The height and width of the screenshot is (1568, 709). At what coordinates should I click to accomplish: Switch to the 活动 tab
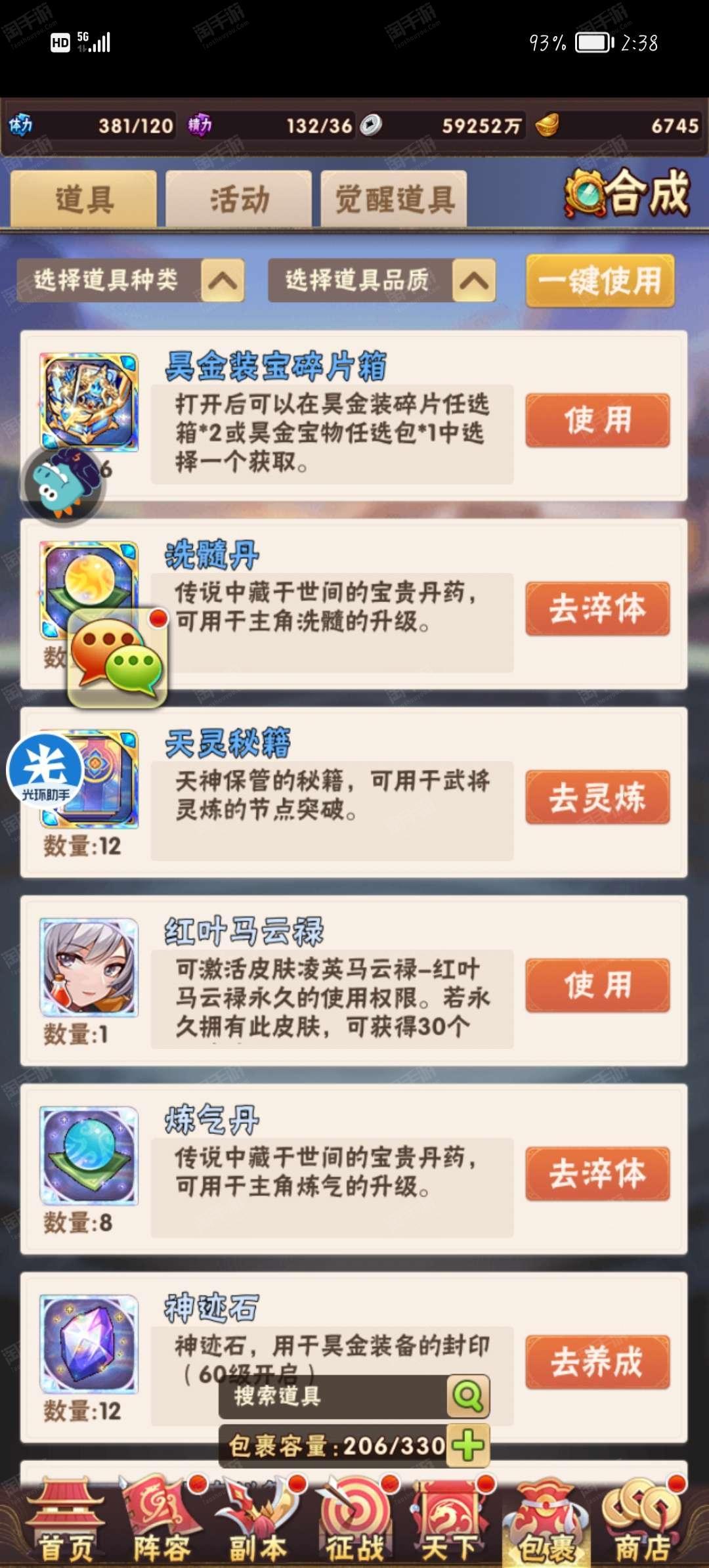[x=239, y=198]
